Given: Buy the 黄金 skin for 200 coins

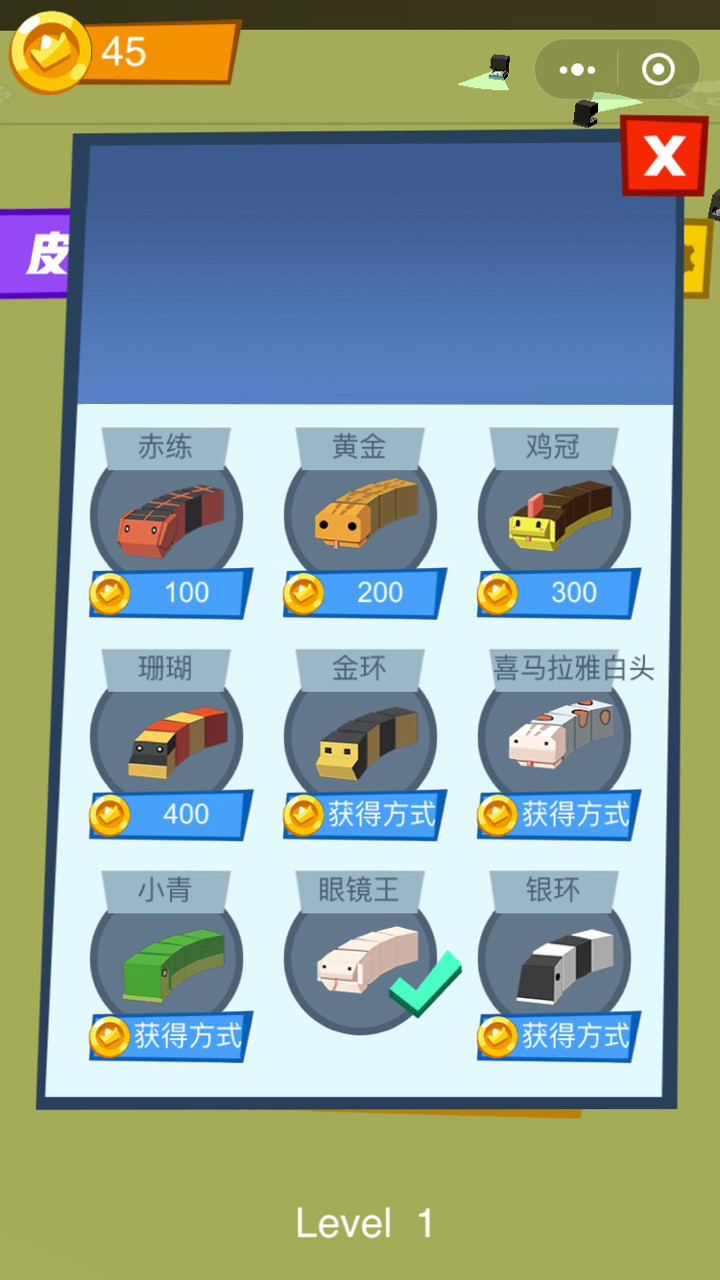Looking at the screenshot, I should [x=361, y=593].
